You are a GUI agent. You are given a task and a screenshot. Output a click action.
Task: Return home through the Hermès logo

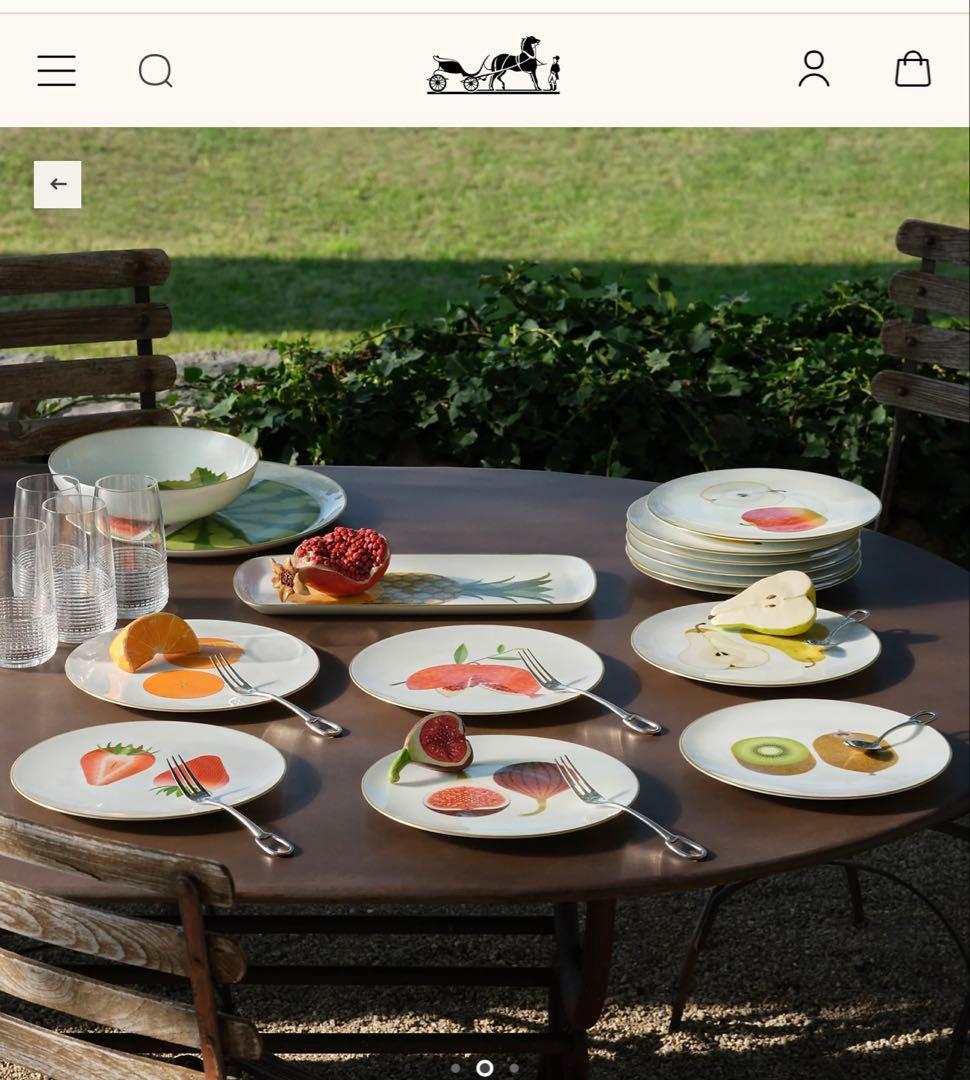pos(492,68)
